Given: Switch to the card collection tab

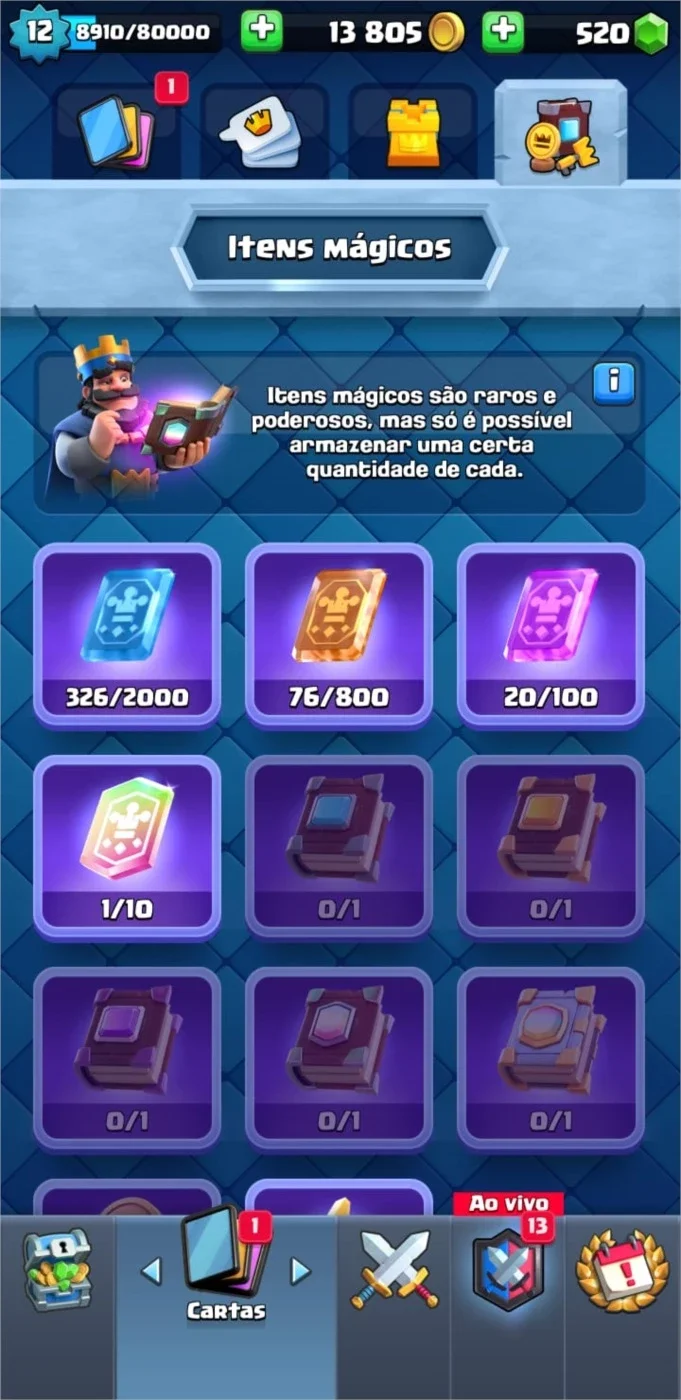Looking at the screenshot, I should click(118, 131).
